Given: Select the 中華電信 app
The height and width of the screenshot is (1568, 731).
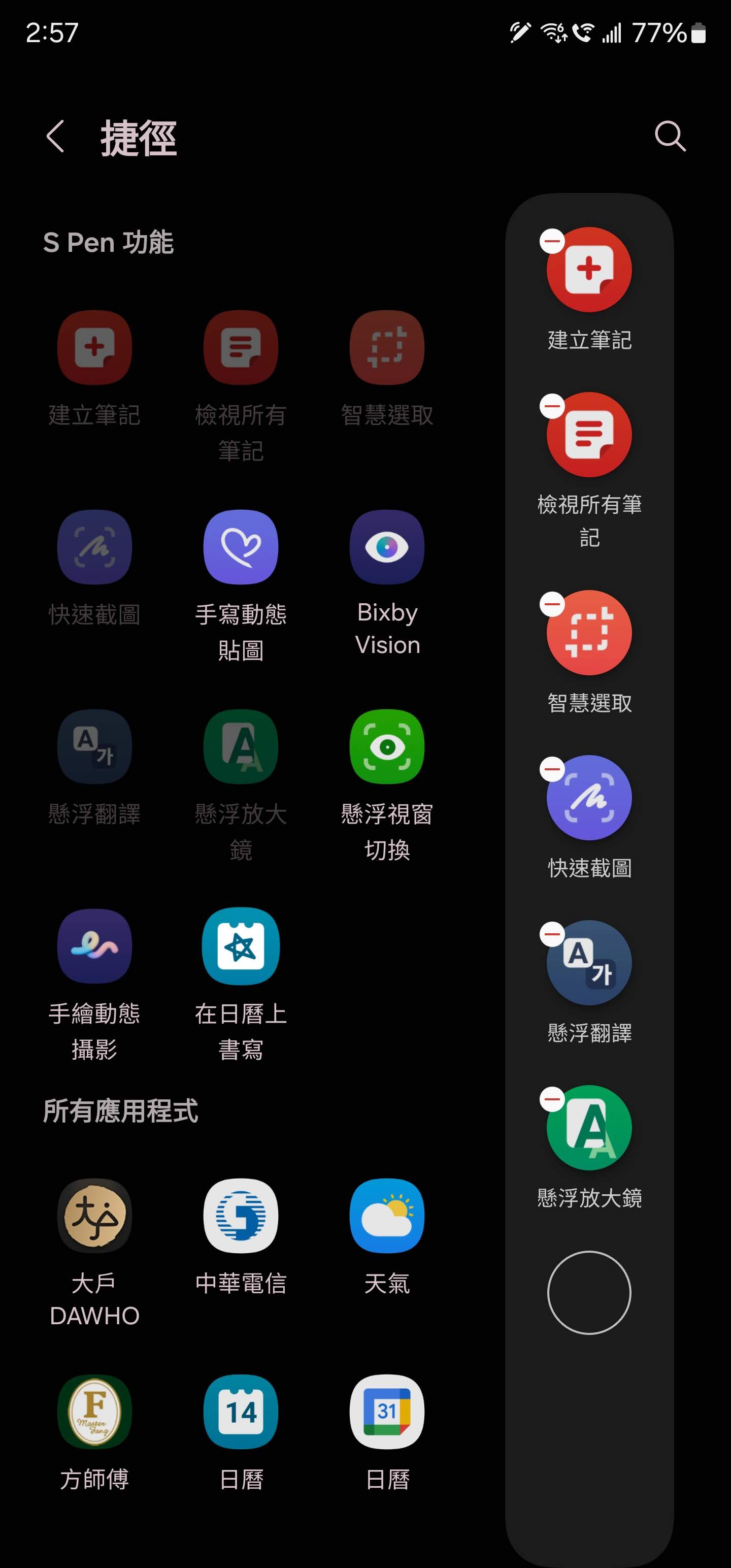Looking at the screenshot, I should (x=241, y=1216).
